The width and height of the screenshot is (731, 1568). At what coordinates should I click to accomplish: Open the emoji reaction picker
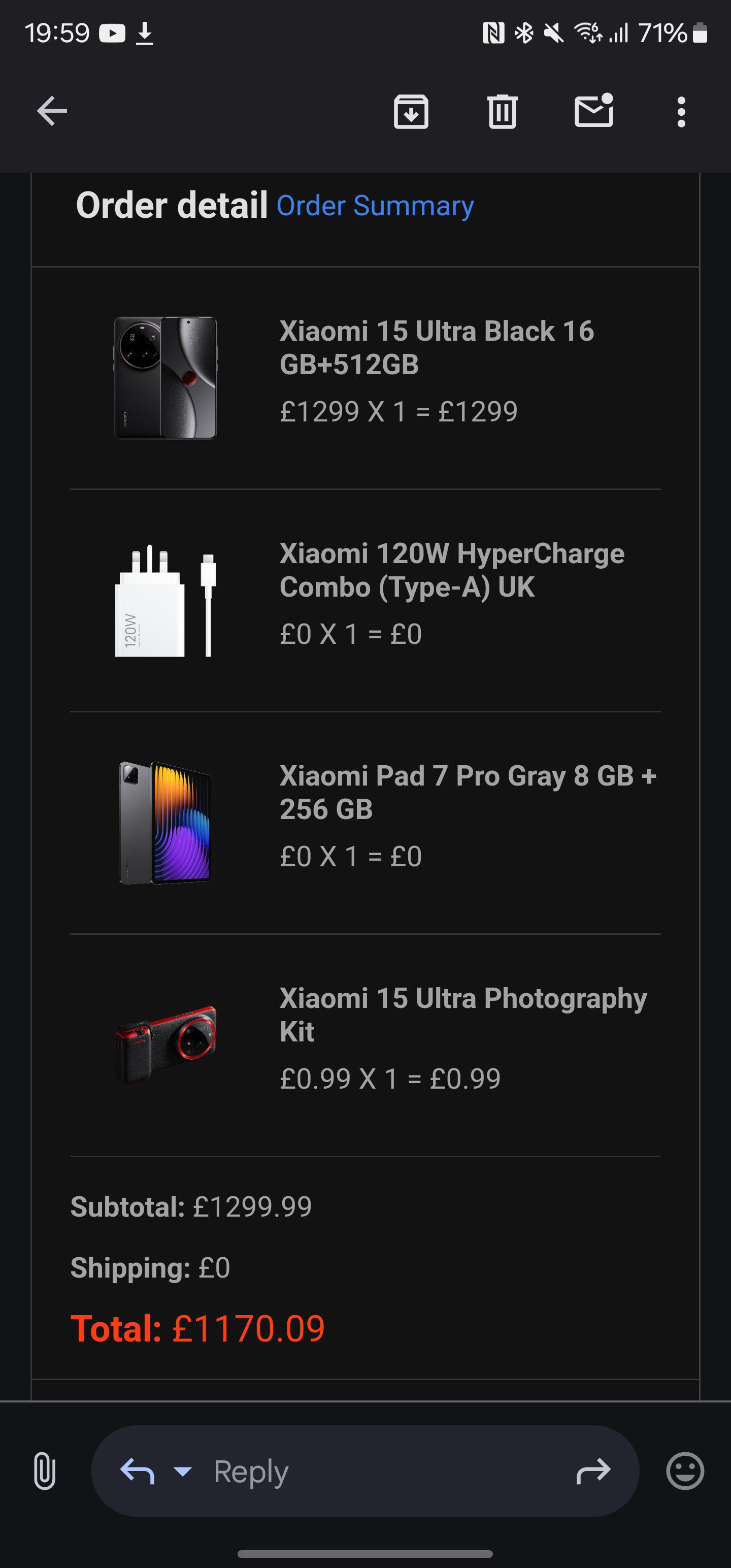coord(685,1471)
